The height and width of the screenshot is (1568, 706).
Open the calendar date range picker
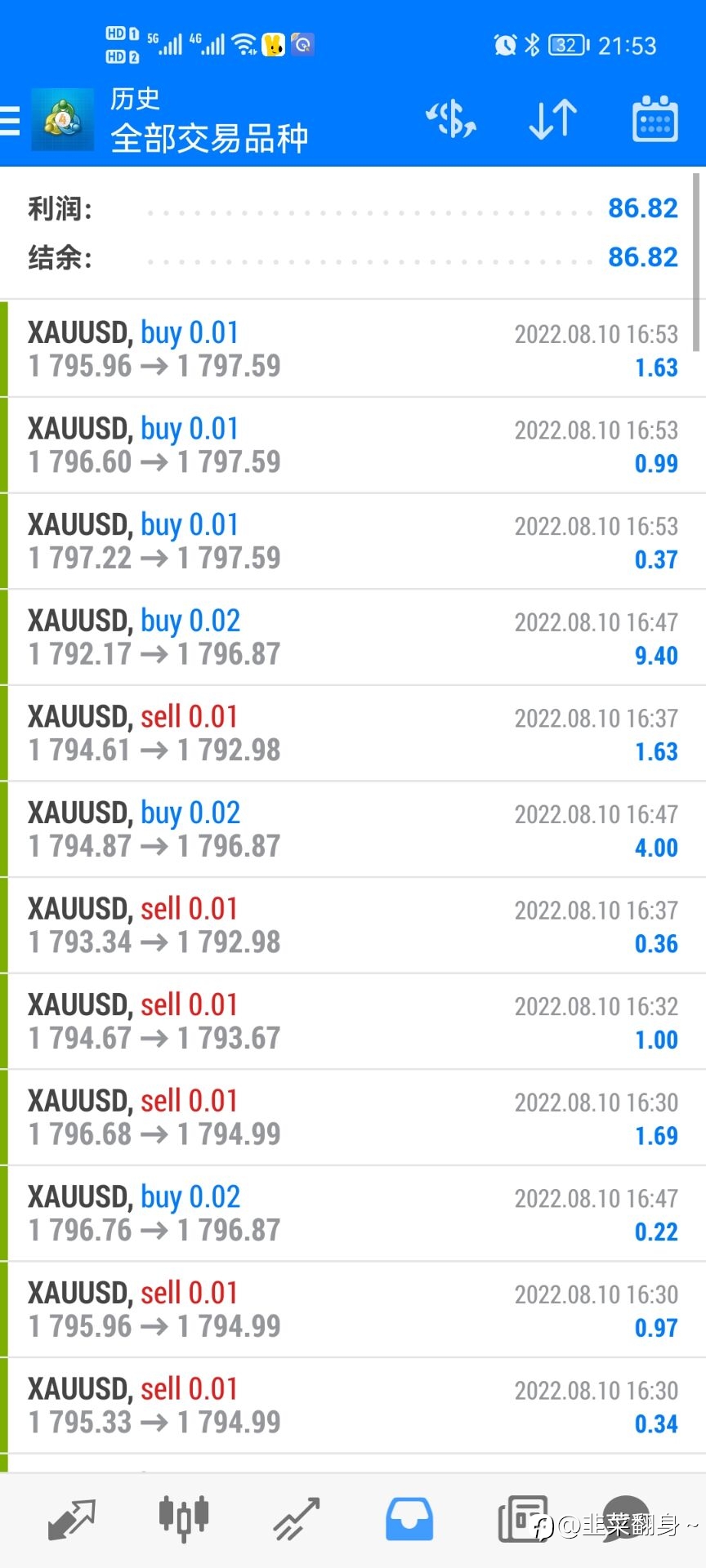pos(655,119)
